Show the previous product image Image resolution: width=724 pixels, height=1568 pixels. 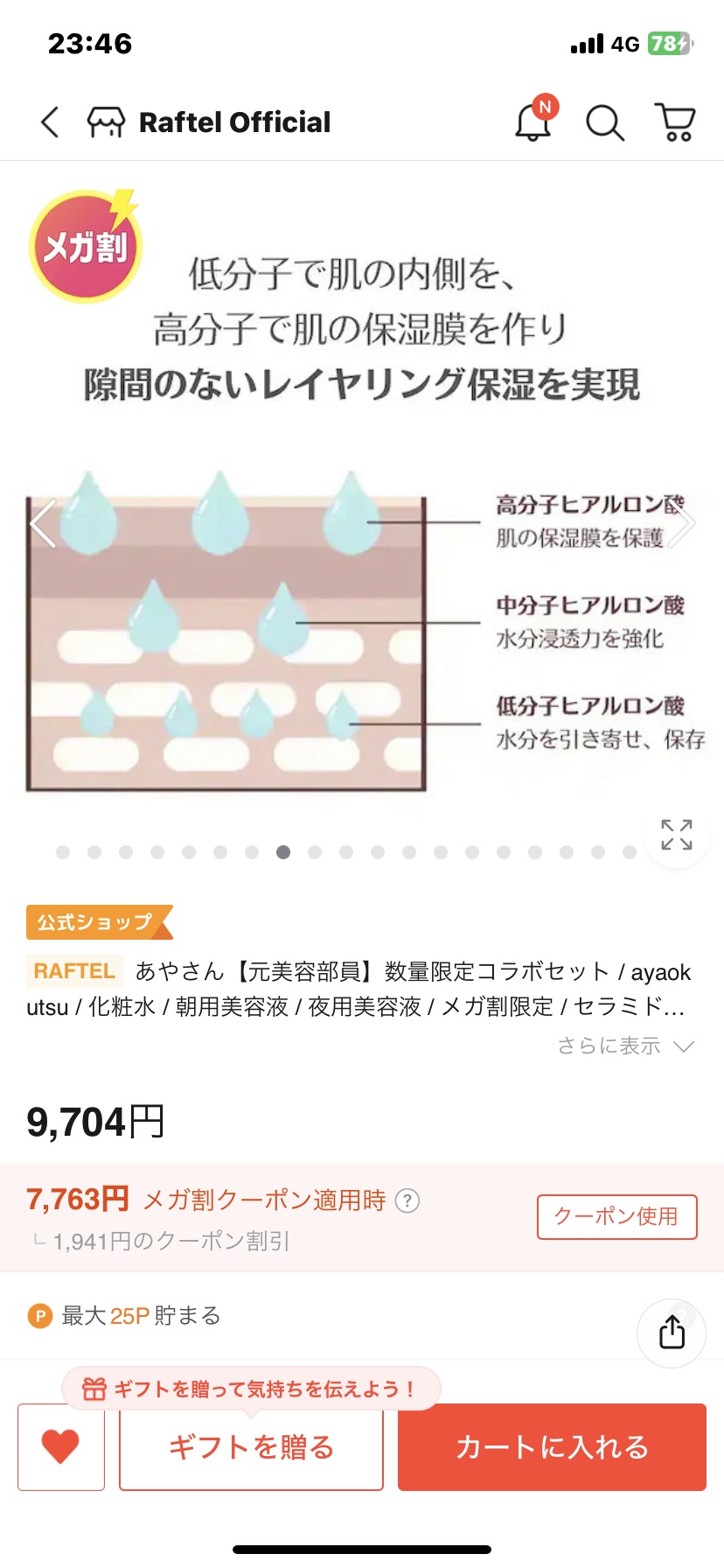point(44,523)
